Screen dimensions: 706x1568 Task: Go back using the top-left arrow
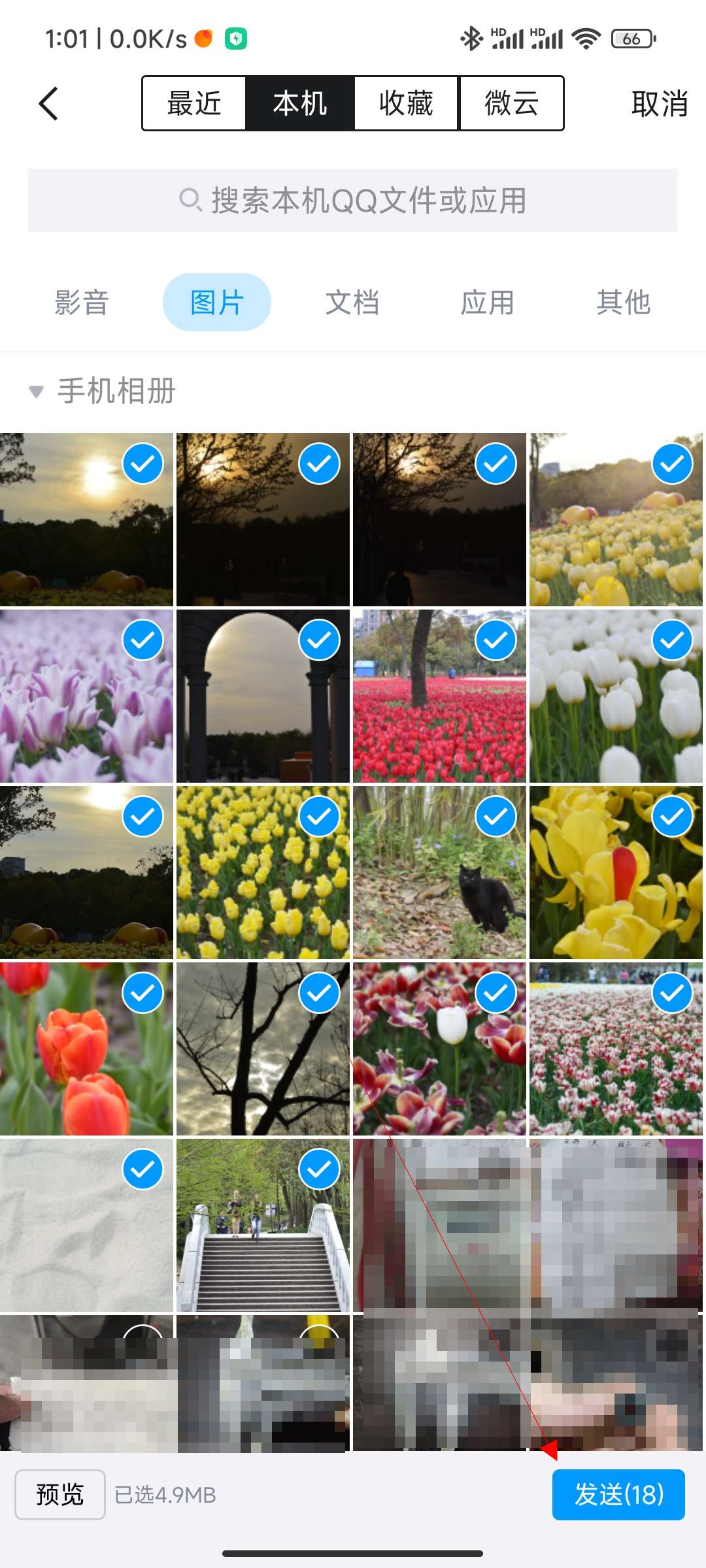pos(48,104)
